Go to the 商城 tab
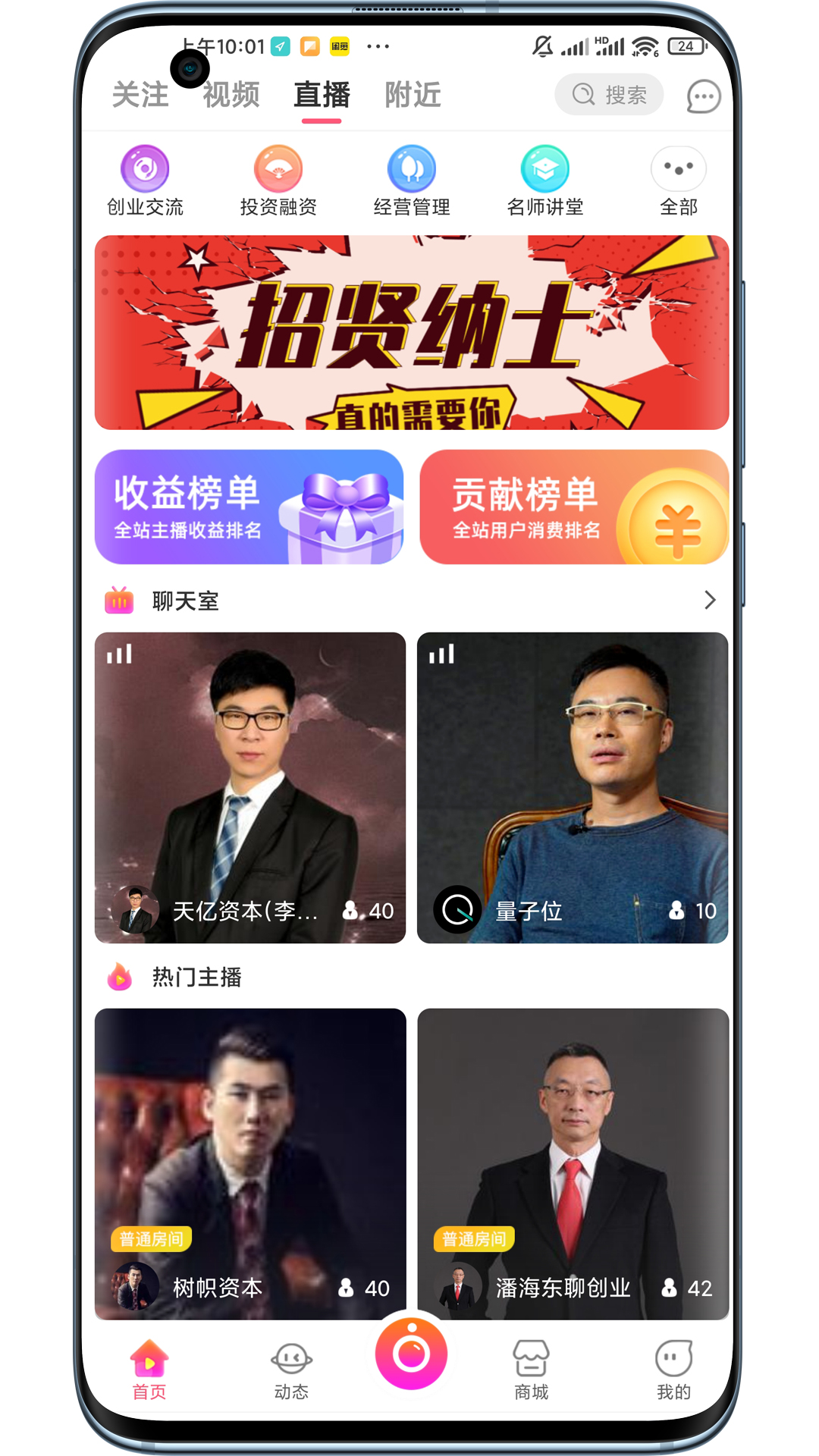Image resolution: width=819 pixels, height=1456 pixels. click(x=531, y=1369)
